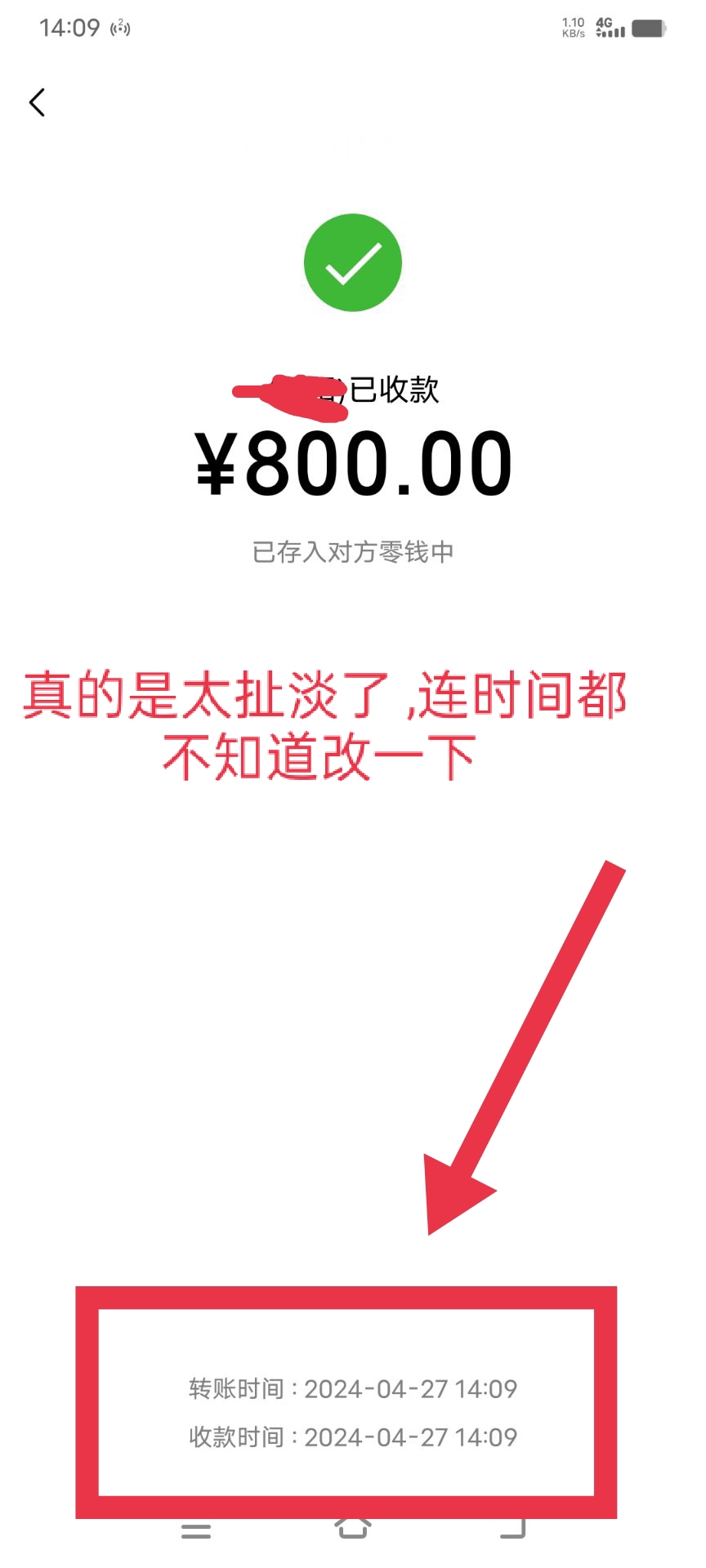Click the 转账时间 timestamp line
The image size is (706, 1568).
[354, 1388]
